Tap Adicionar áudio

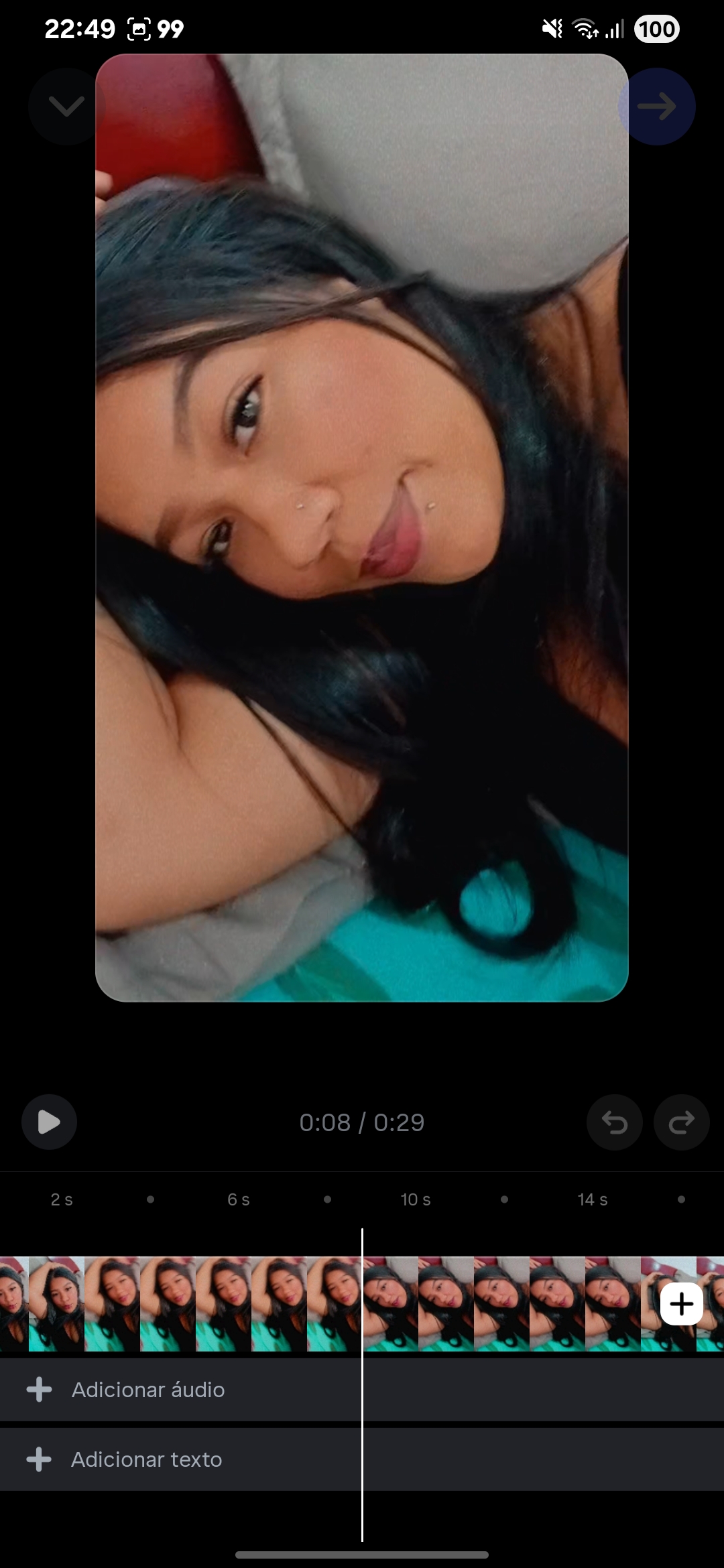[x=147, y=1390]
